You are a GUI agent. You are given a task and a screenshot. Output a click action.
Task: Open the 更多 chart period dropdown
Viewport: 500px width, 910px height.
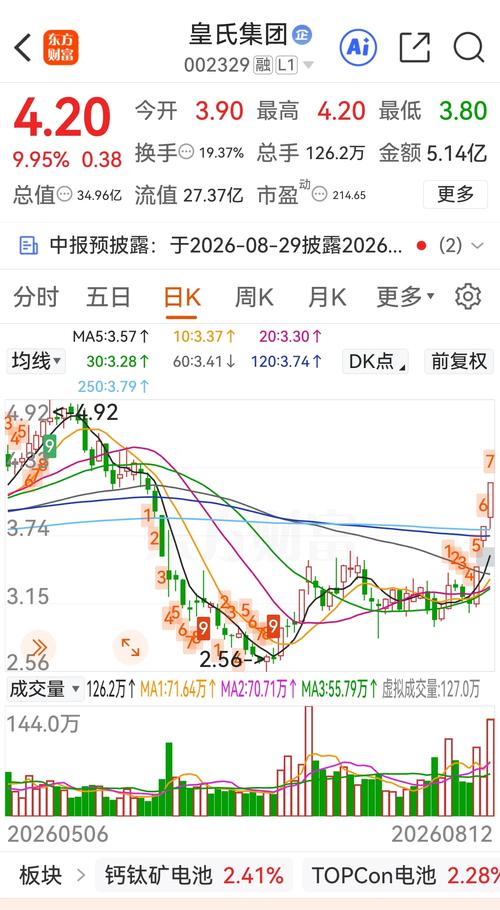(405, 297)
